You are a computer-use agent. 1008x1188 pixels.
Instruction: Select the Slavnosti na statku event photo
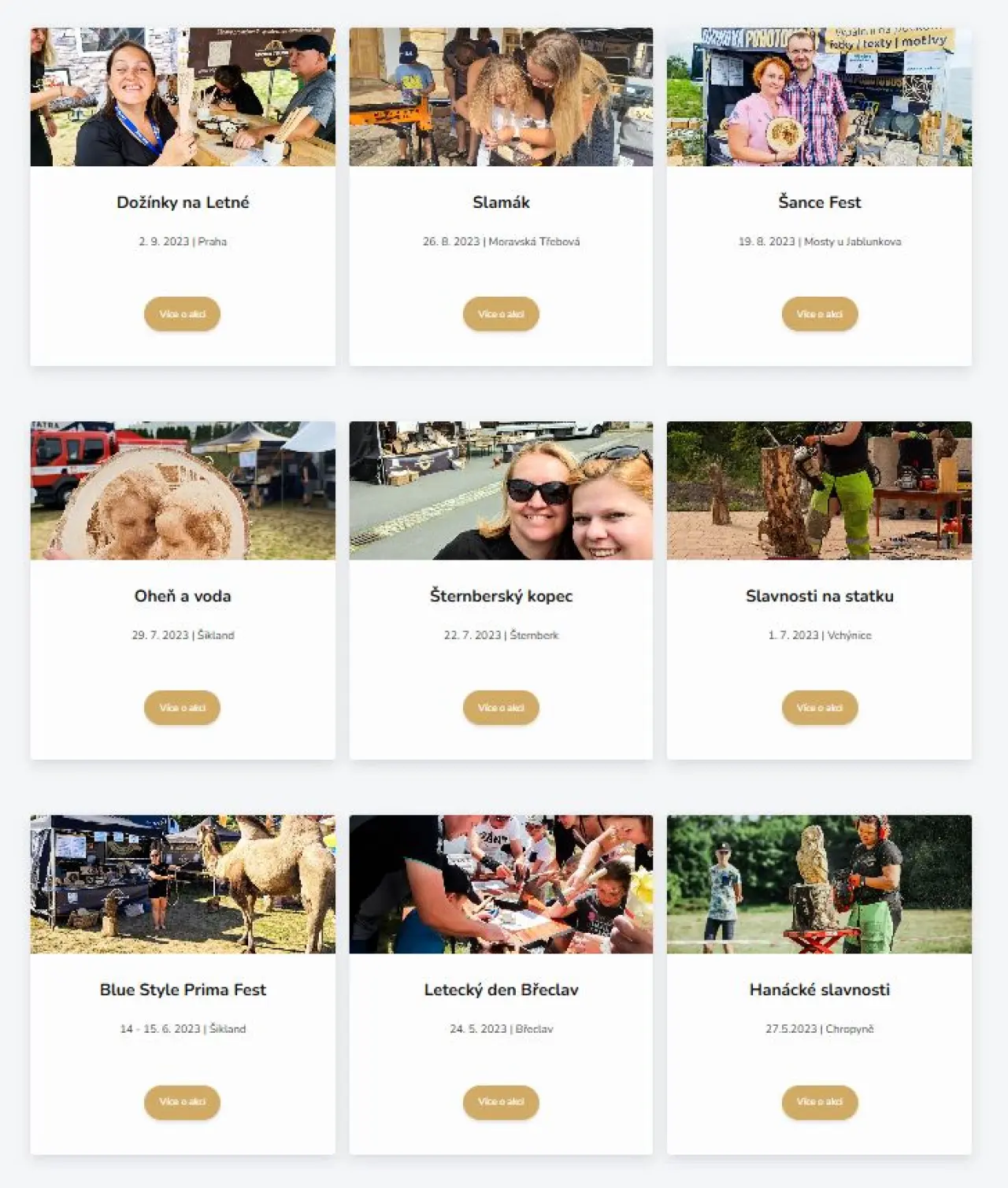tap(819, 490)
